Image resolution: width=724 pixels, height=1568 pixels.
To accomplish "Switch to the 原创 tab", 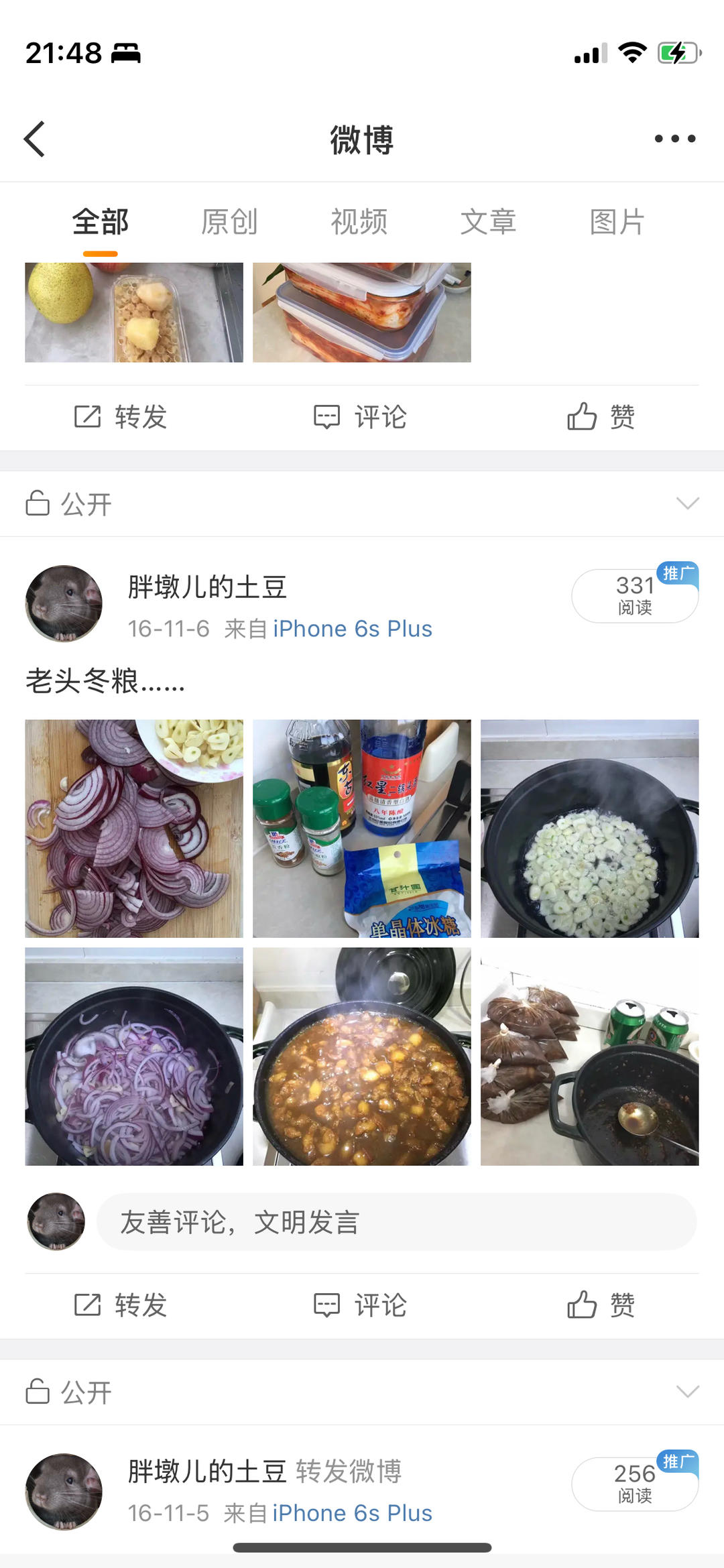I will [229, 222].
